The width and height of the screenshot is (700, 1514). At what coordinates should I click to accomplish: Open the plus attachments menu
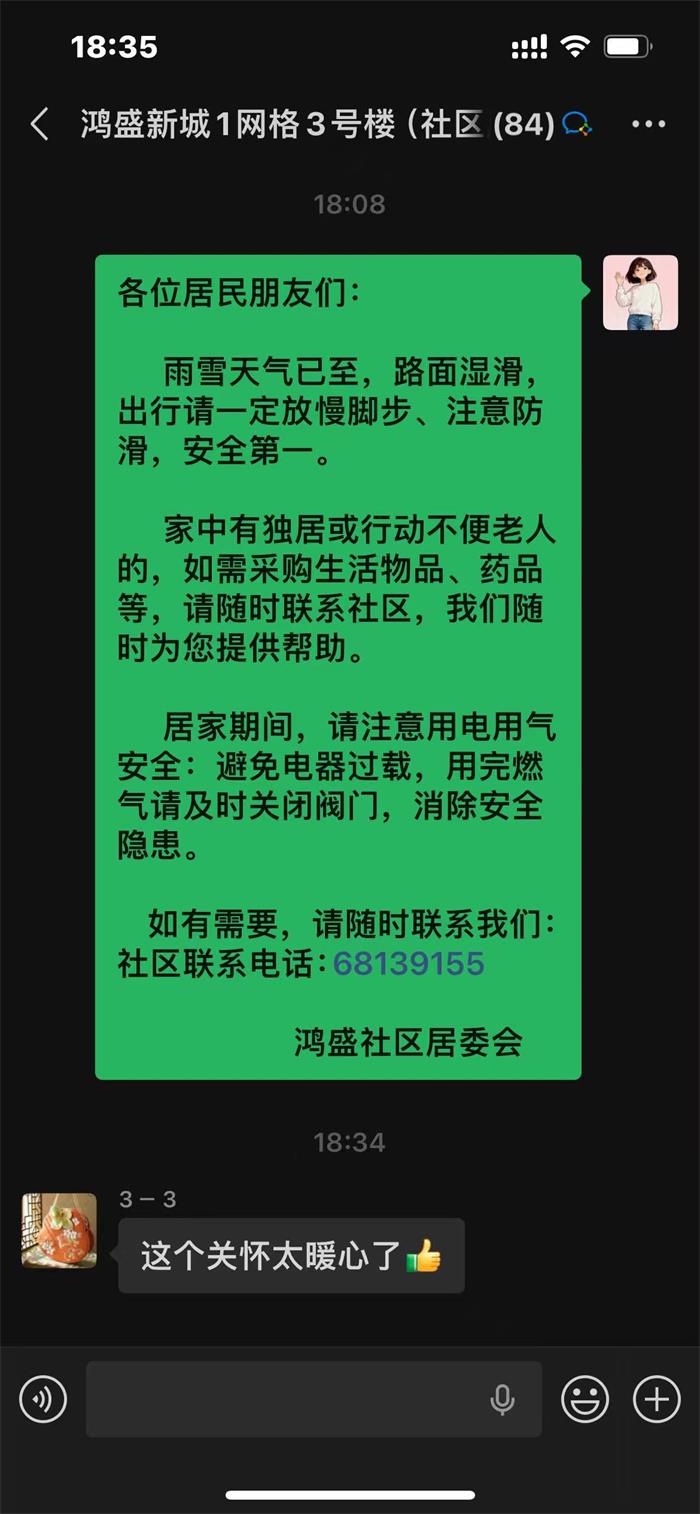[656, 1398]
